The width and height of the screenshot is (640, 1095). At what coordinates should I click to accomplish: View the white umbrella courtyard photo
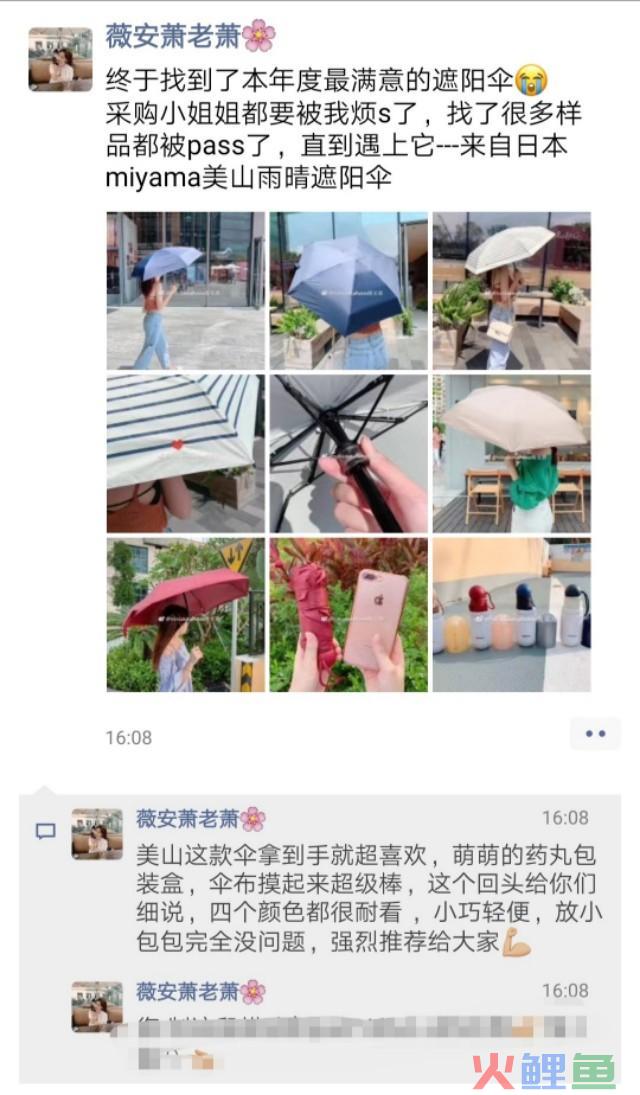(511, 291)
